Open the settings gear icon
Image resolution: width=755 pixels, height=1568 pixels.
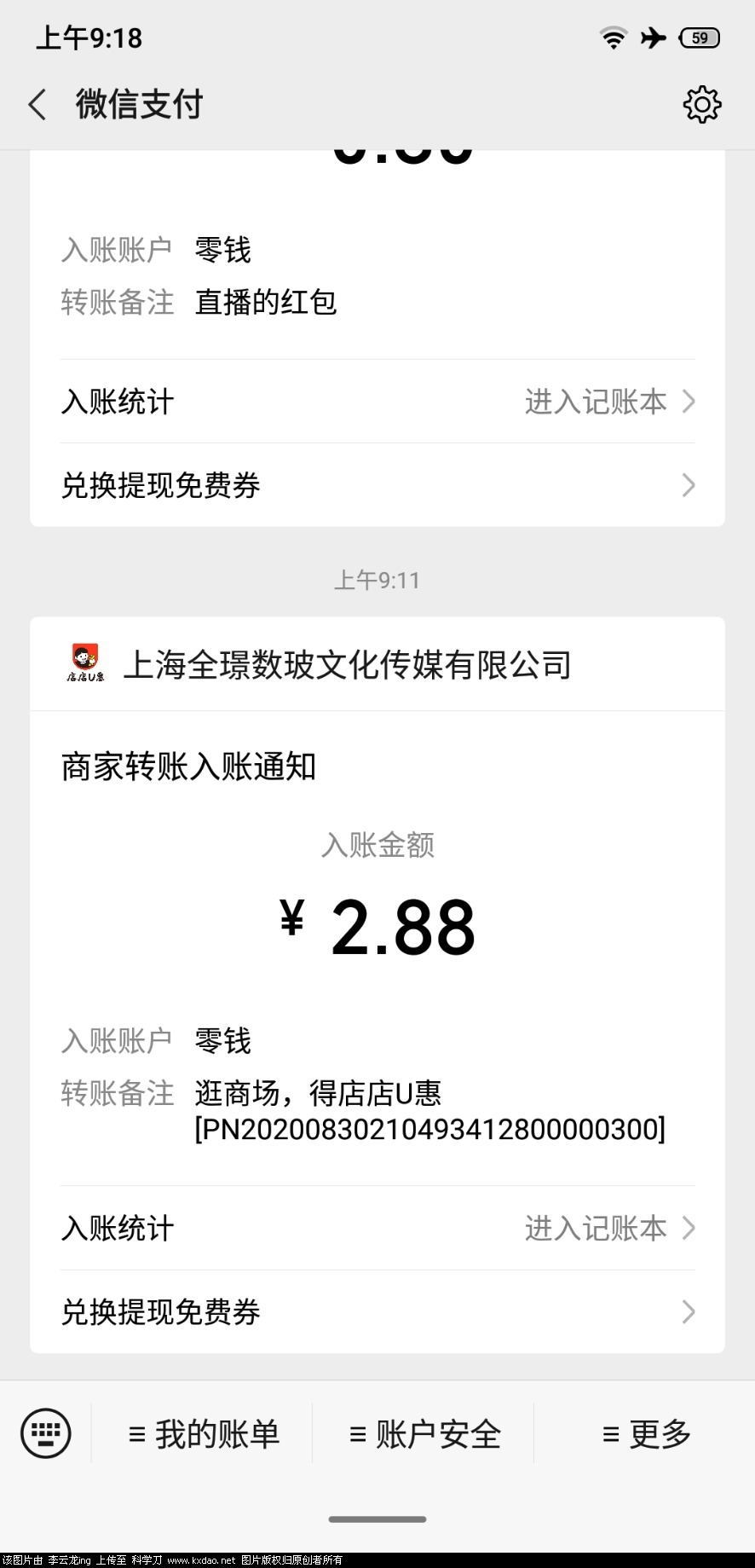[x=701, y=105]
